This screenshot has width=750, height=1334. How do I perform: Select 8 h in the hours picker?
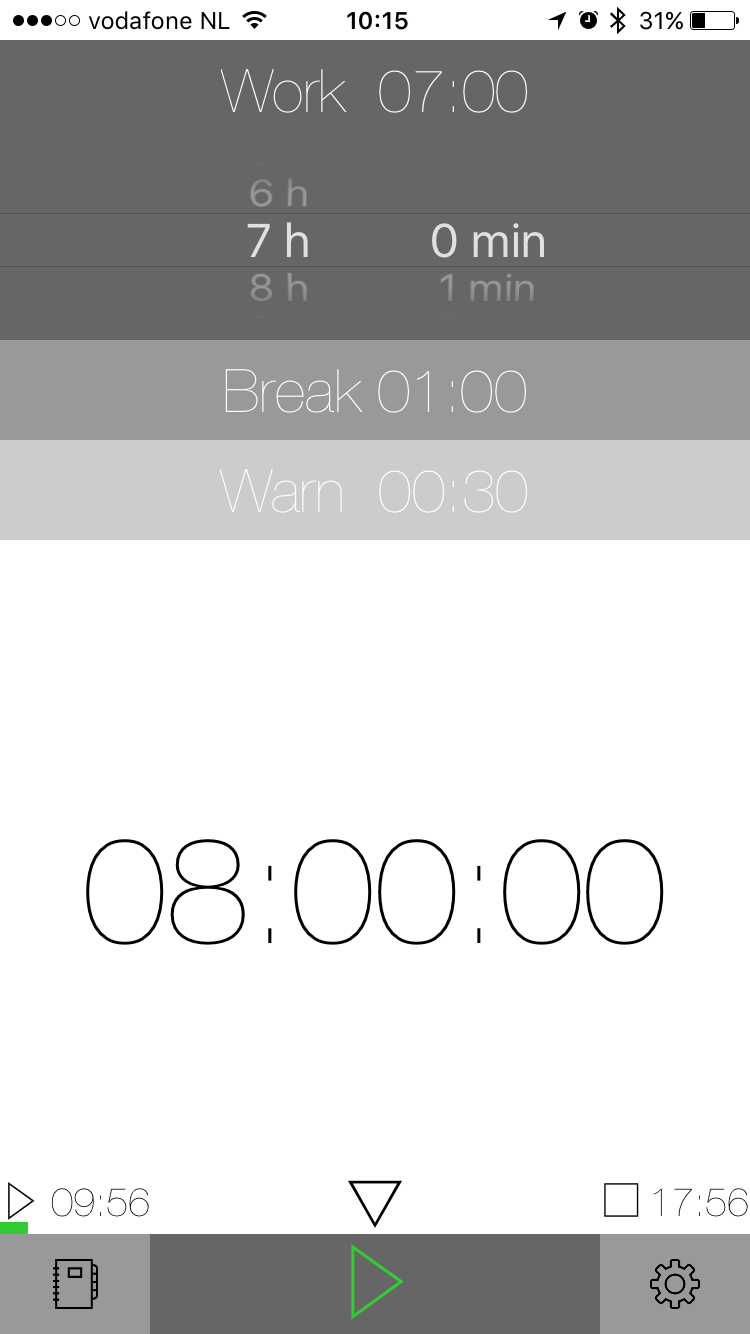(x=278, y=288)
